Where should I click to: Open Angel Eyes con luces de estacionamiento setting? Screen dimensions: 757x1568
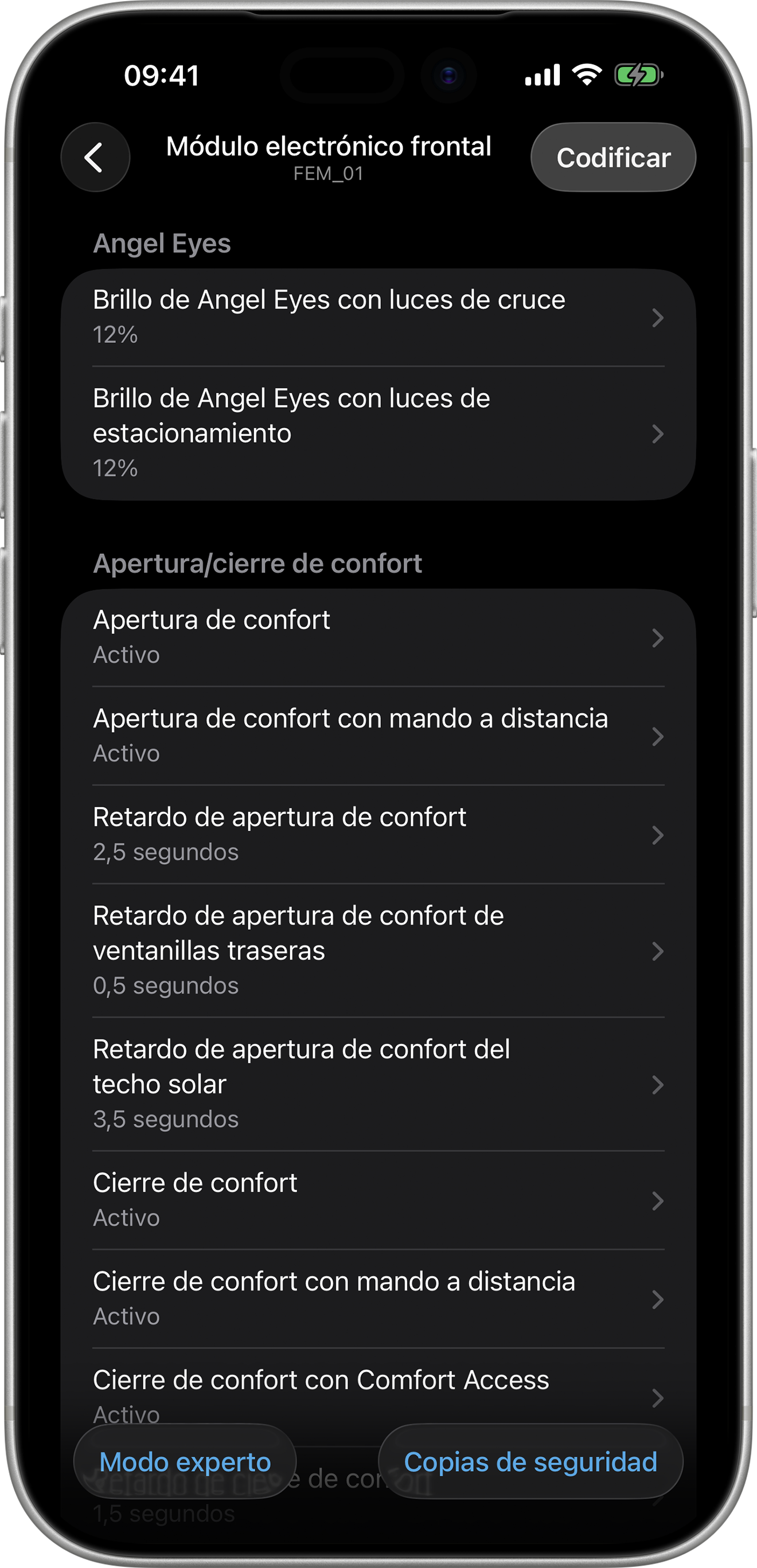click(x=377, y=433)
